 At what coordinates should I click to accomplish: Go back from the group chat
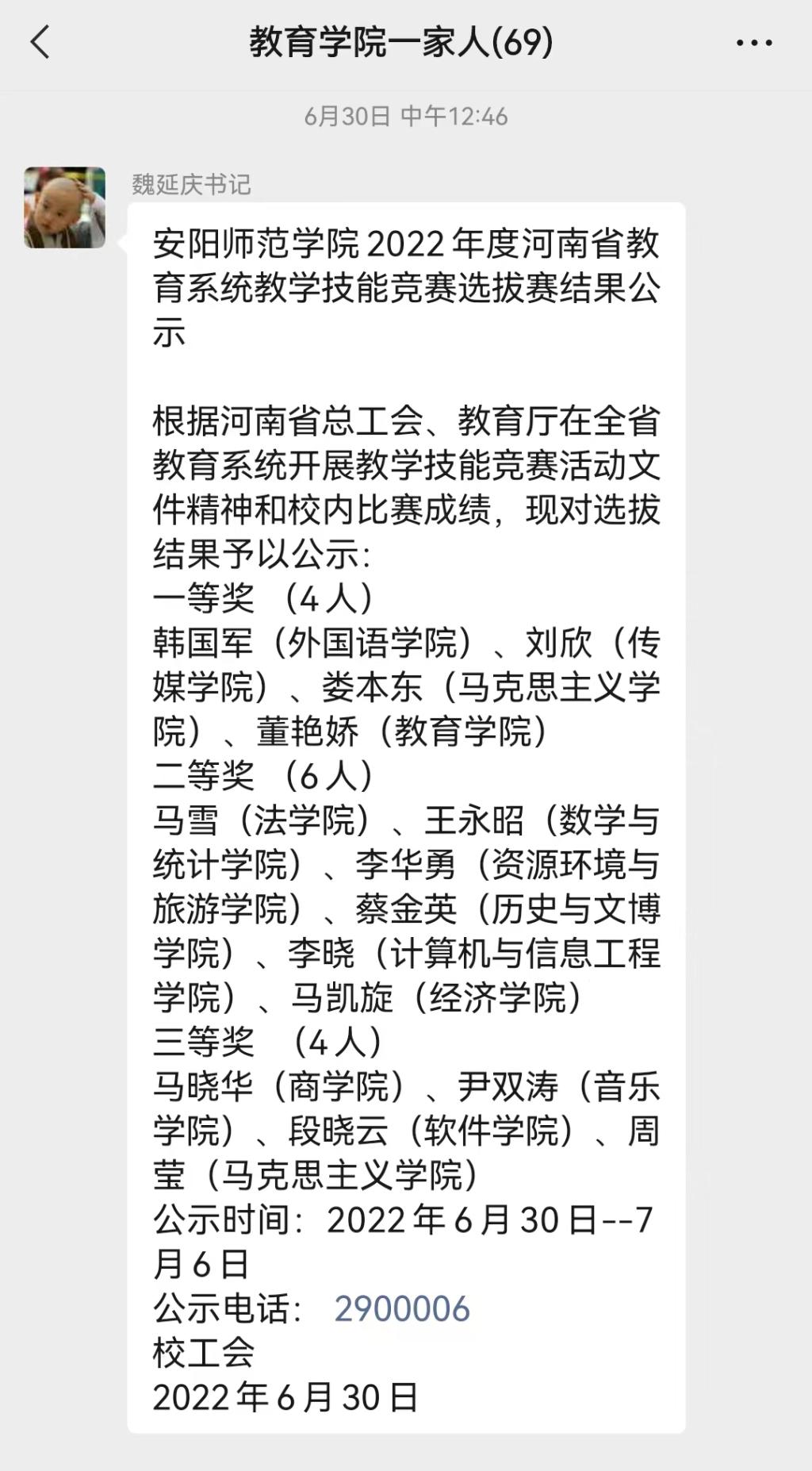40,42
